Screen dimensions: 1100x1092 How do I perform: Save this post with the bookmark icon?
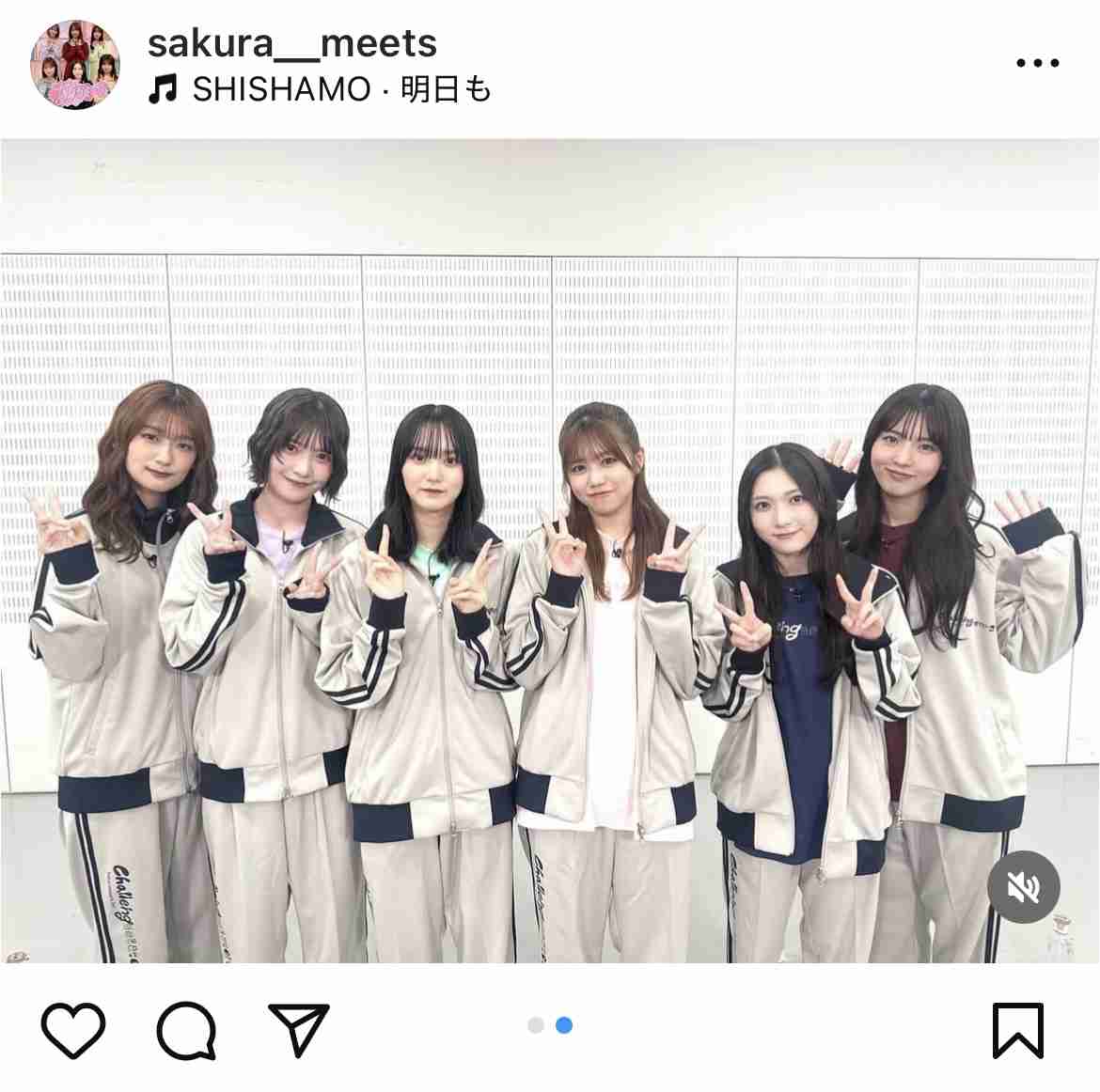click(1018, 1030)
